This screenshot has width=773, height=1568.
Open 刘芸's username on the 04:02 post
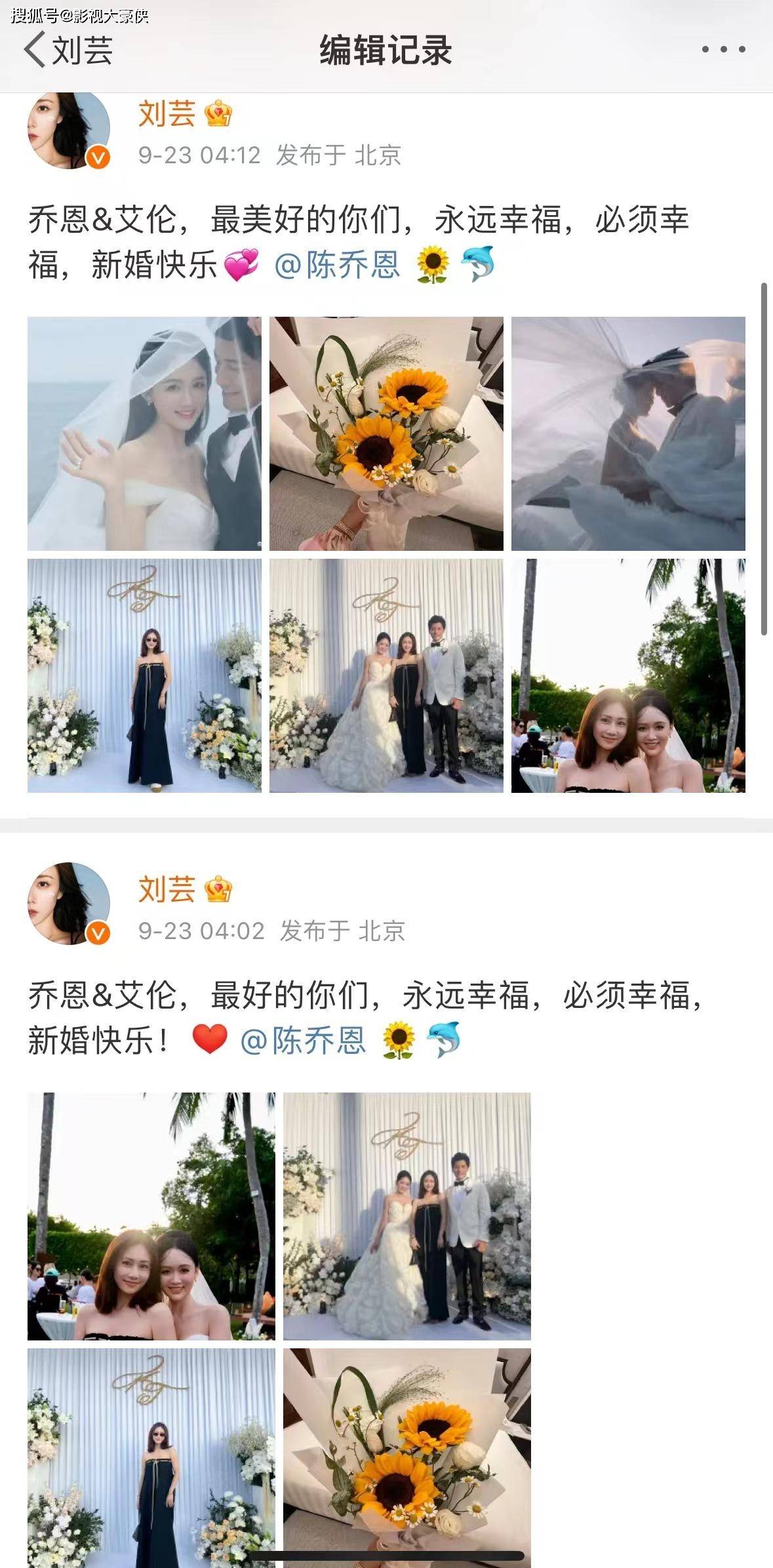click(x=167, y=889)
